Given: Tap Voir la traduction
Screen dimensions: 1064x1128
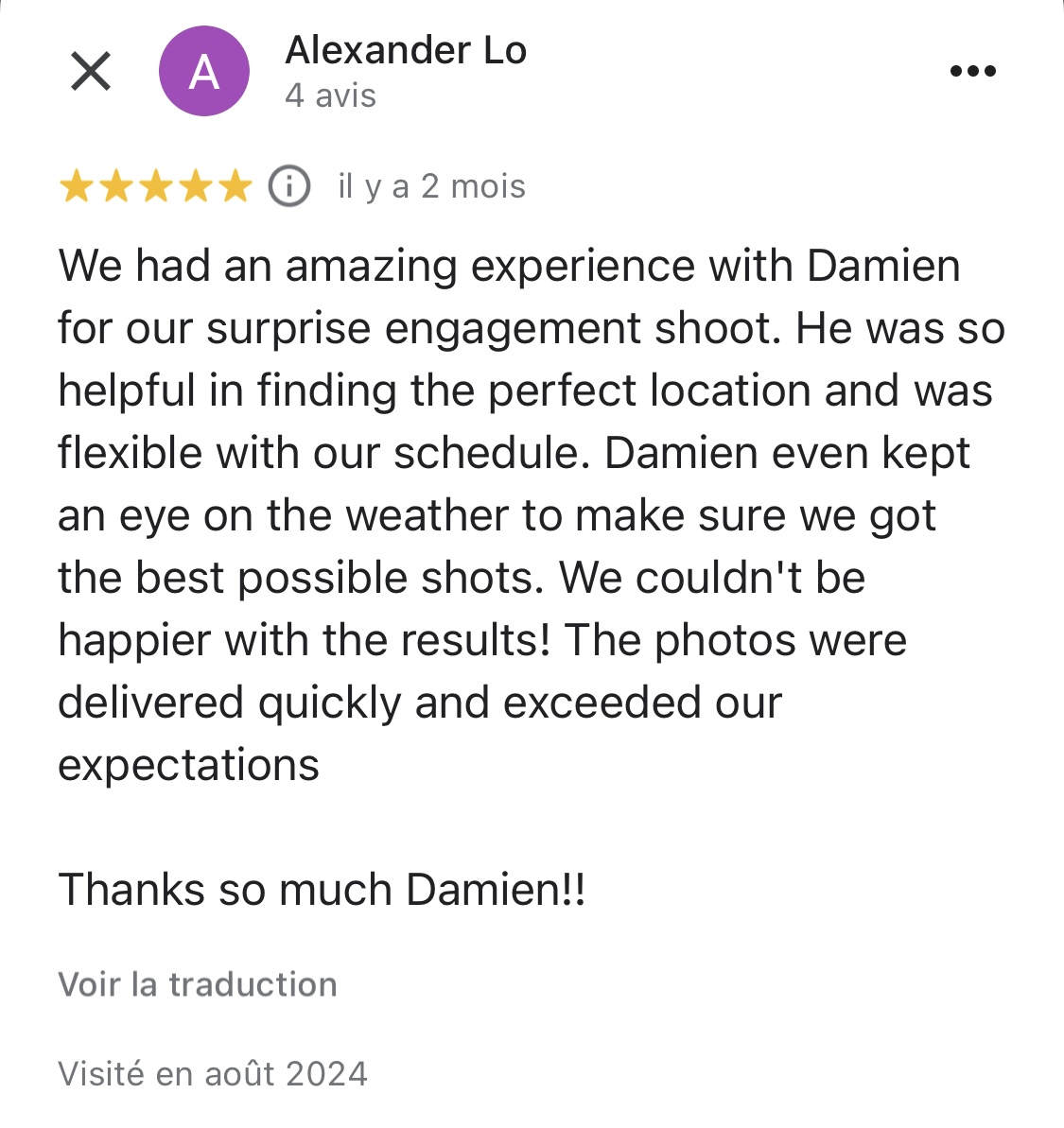Looking at the screenshot, I should click(x=198, y=984).
